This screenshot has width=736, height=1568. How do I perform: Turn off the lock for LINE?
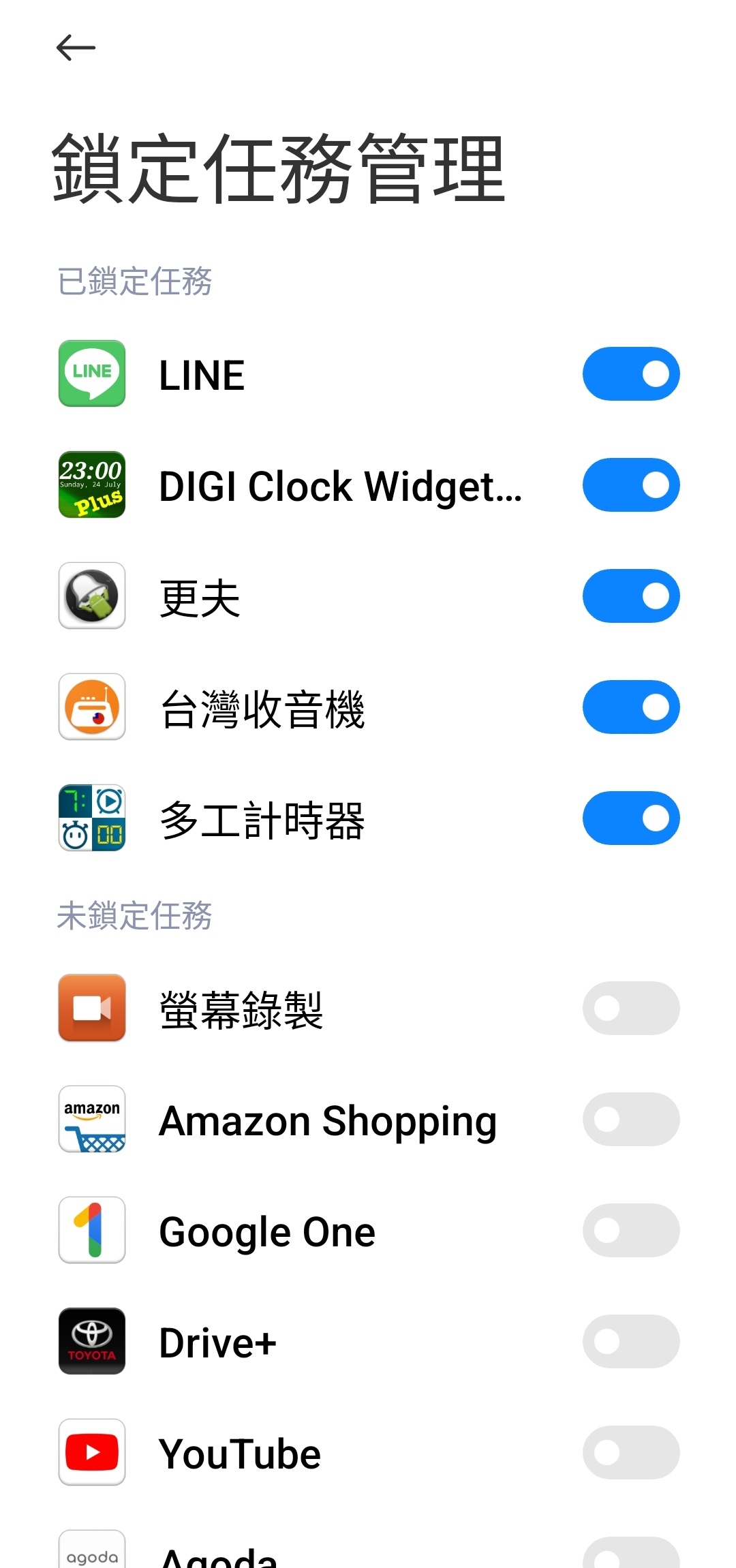631,374
